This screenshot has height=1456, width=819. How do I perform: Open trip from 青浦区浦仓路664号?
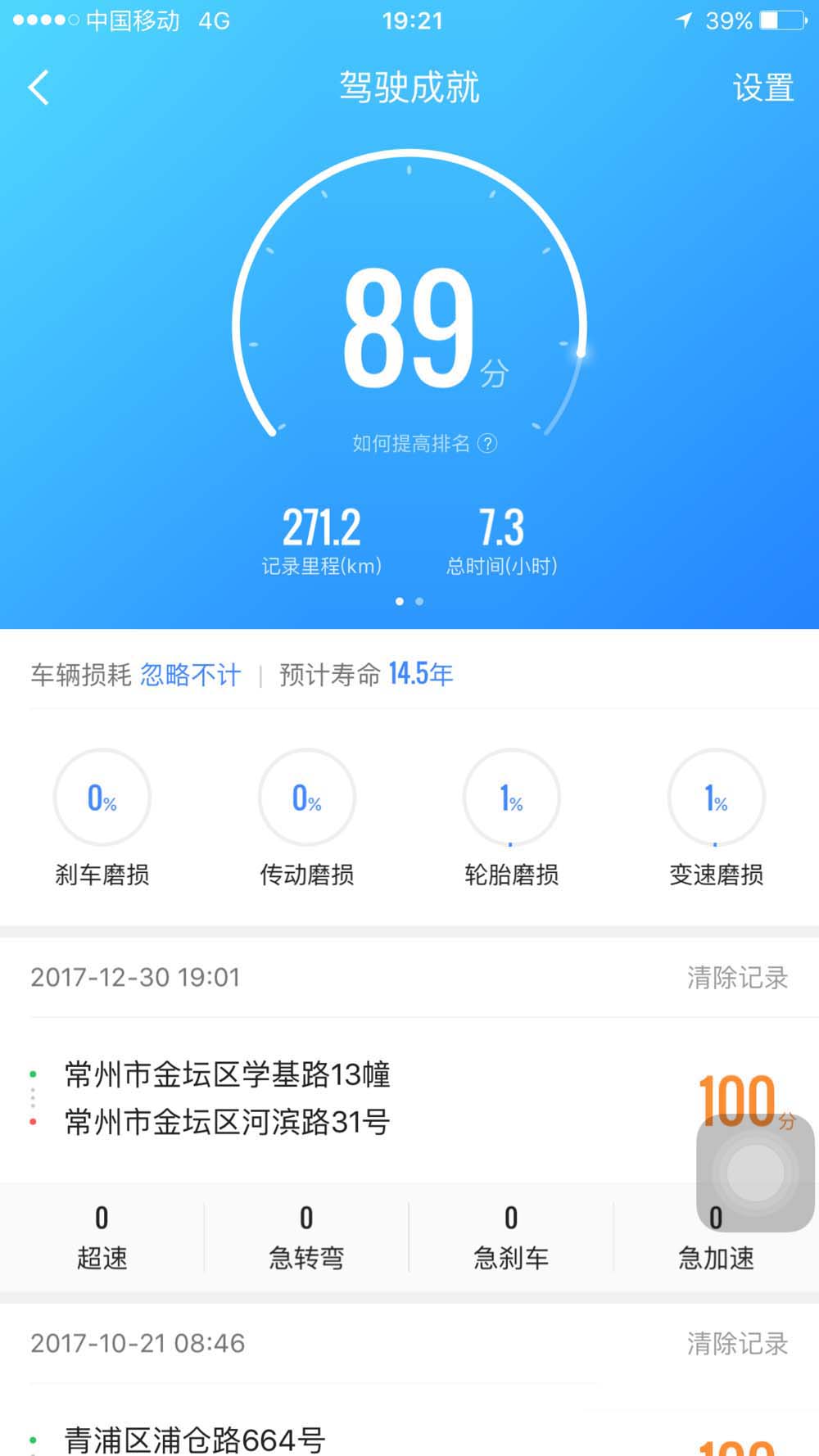(195, 1439)
